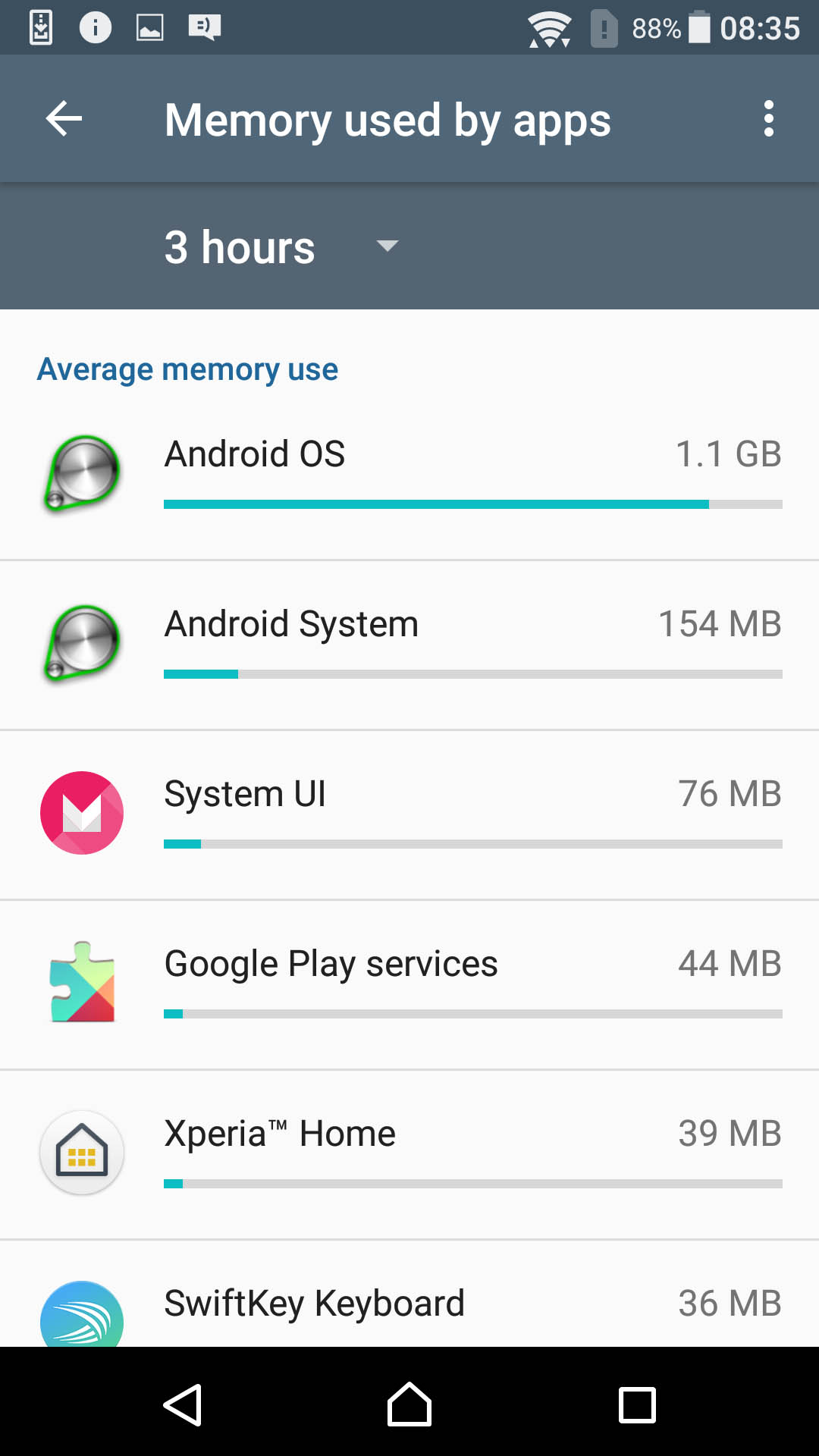View System UI memory usage

click(409, 815)
